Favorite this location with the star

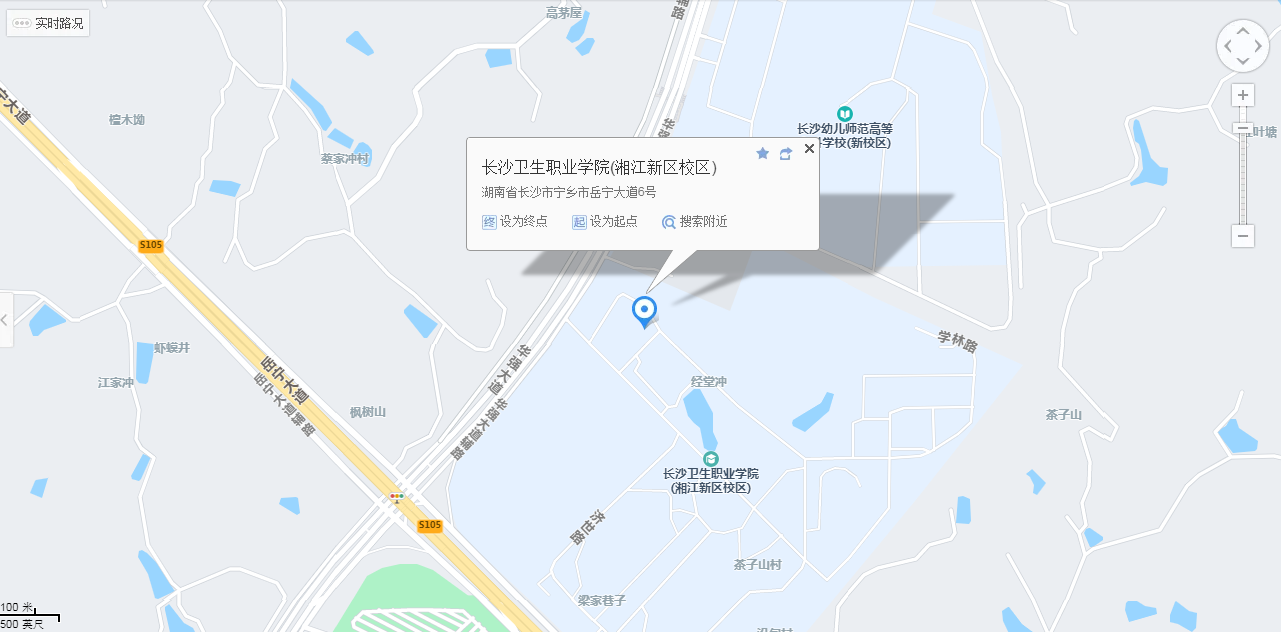pos(762,153)
